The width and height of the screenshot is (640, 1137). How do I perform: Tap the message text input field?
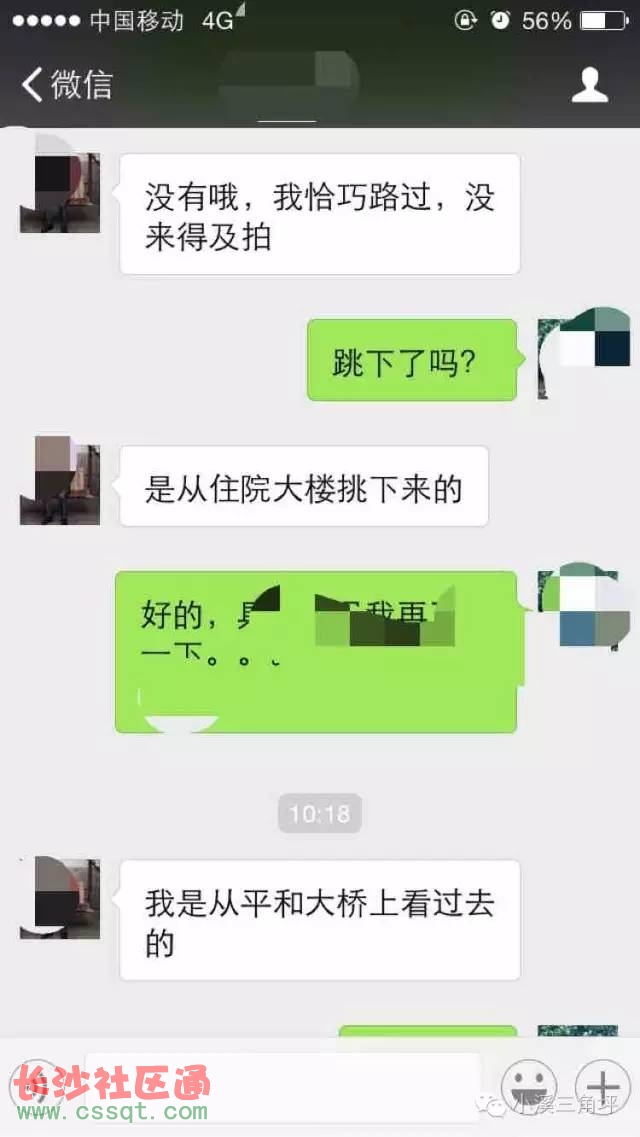coord(282,1082)
